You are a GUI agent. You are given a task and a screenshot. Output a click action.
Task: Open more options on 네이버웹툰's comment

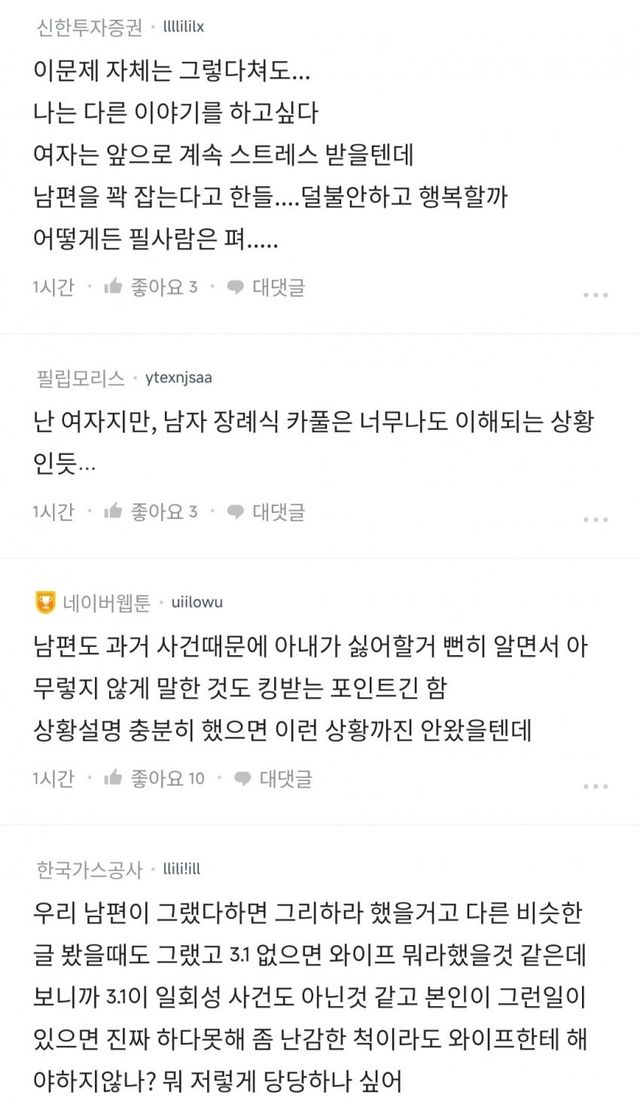(595, 785)
